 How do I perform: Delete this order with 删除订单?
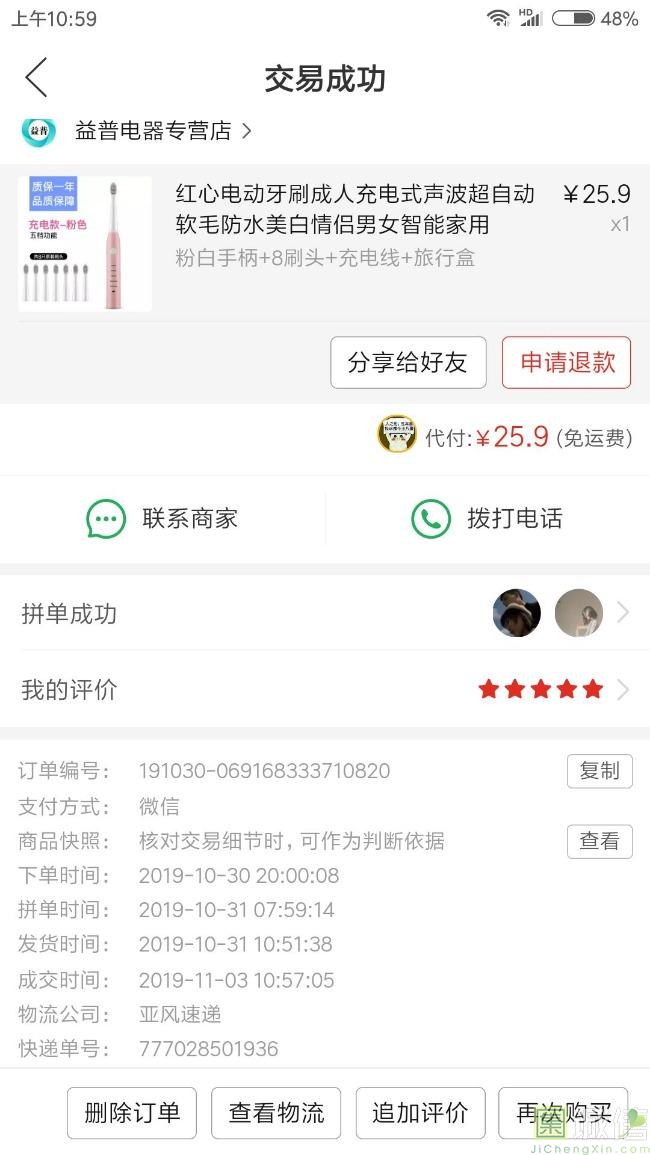[132, 1113]
